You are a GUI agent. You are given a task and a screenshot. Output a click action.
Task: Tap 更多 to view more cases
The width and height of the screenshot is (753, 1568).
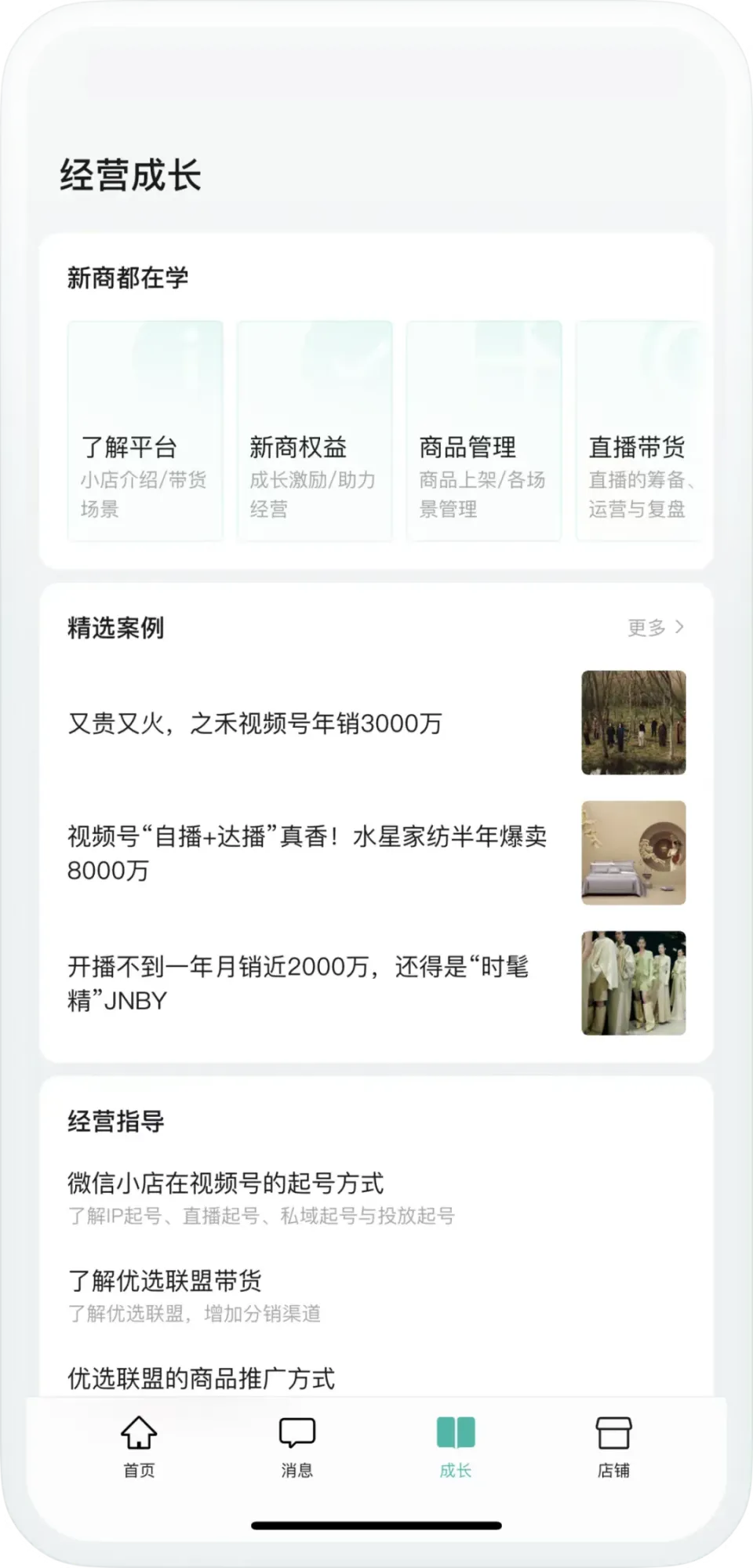656,628
